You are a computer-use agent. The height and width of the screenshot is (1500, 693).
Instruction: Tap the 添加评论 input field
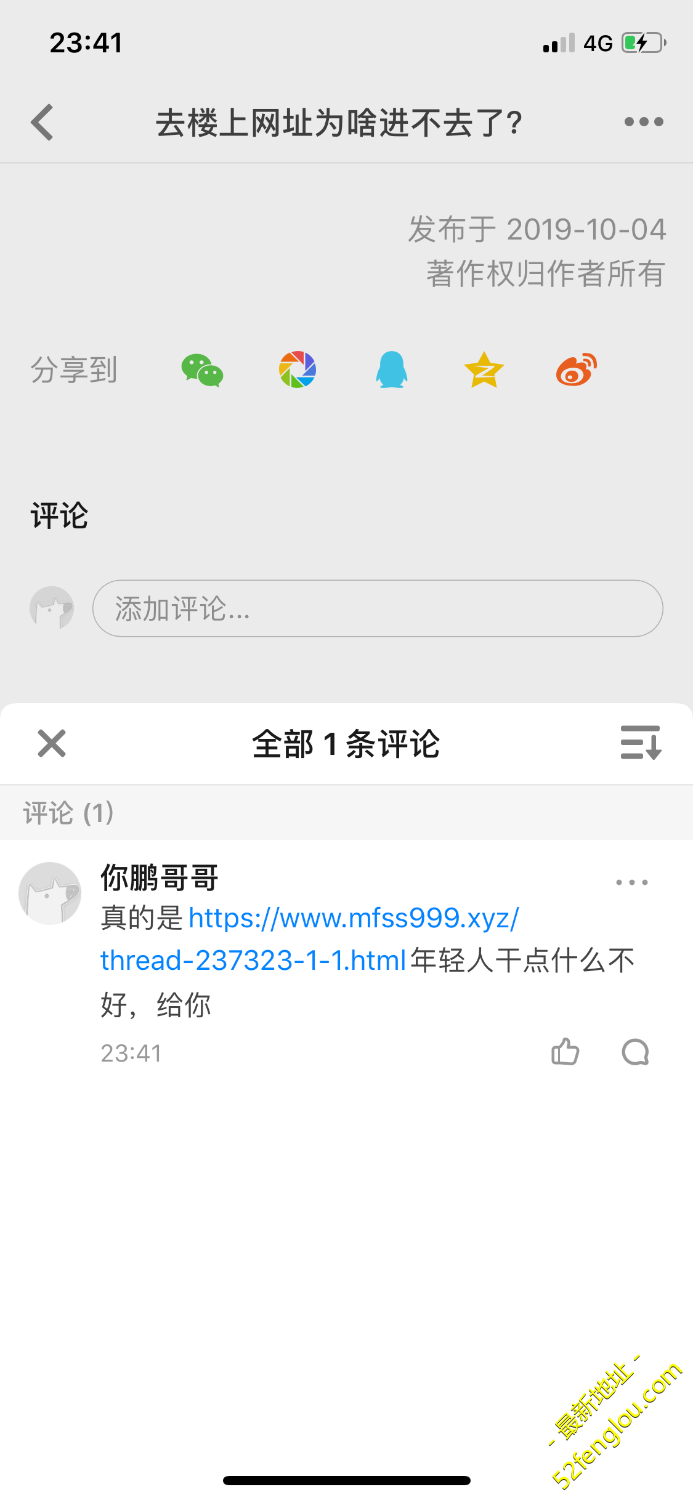(377, 608)
